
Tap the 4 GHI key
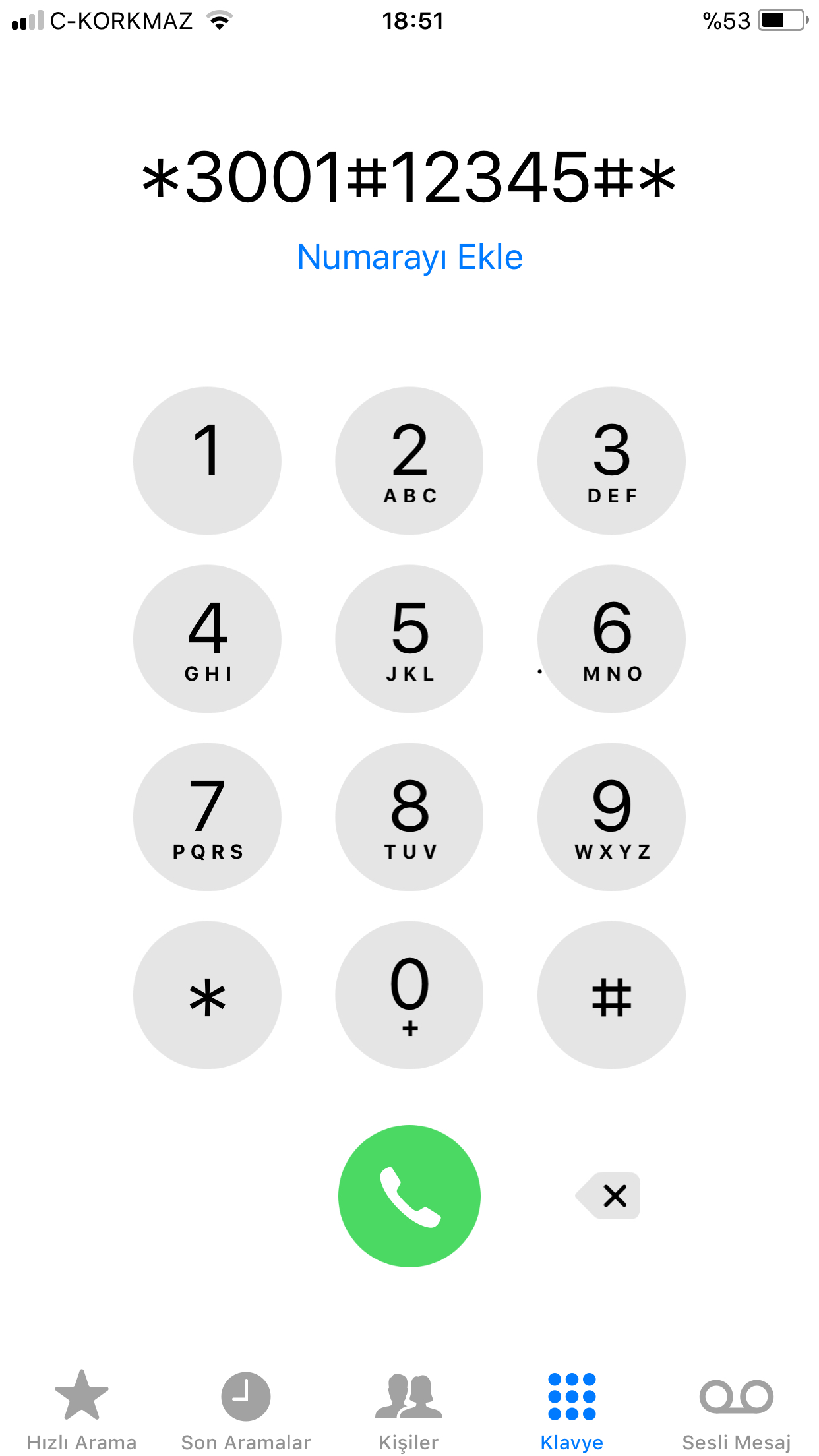(207, 638)
